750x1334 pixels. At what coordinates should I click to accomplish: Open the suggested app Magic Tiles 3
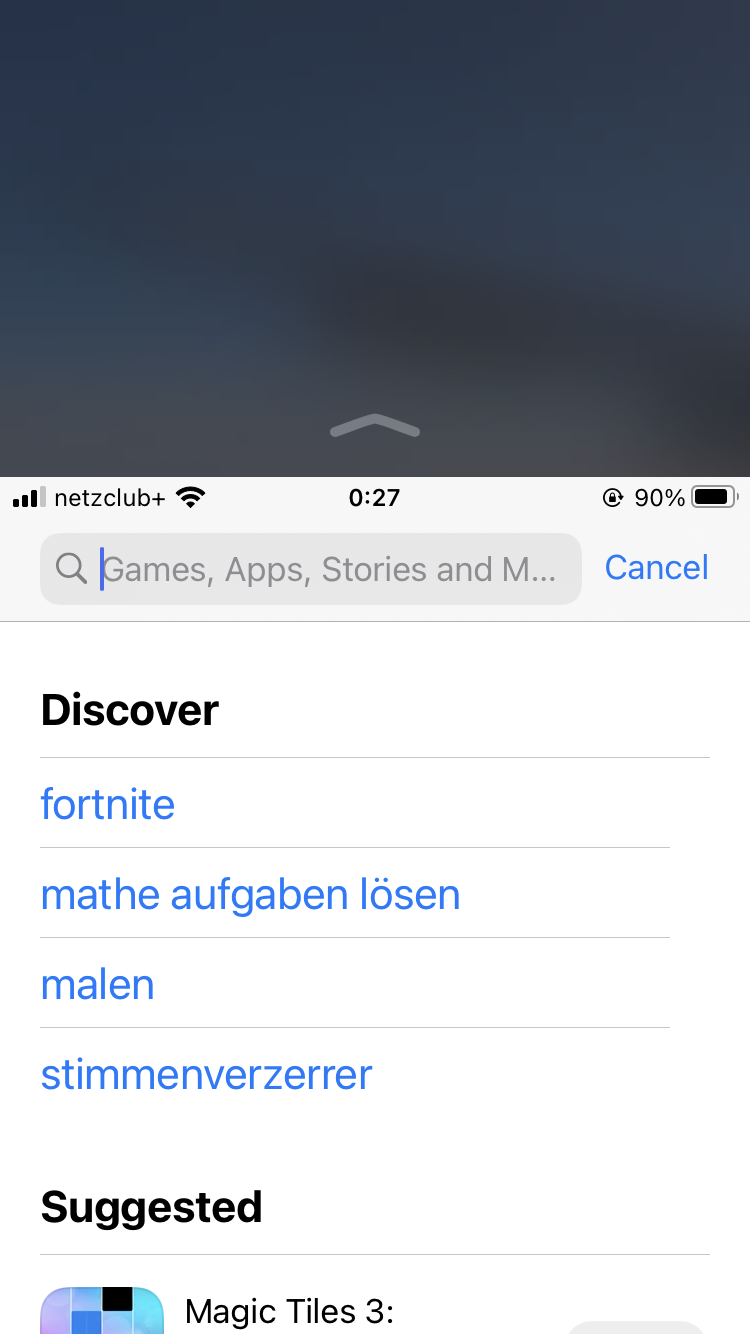click(290, 1310)
